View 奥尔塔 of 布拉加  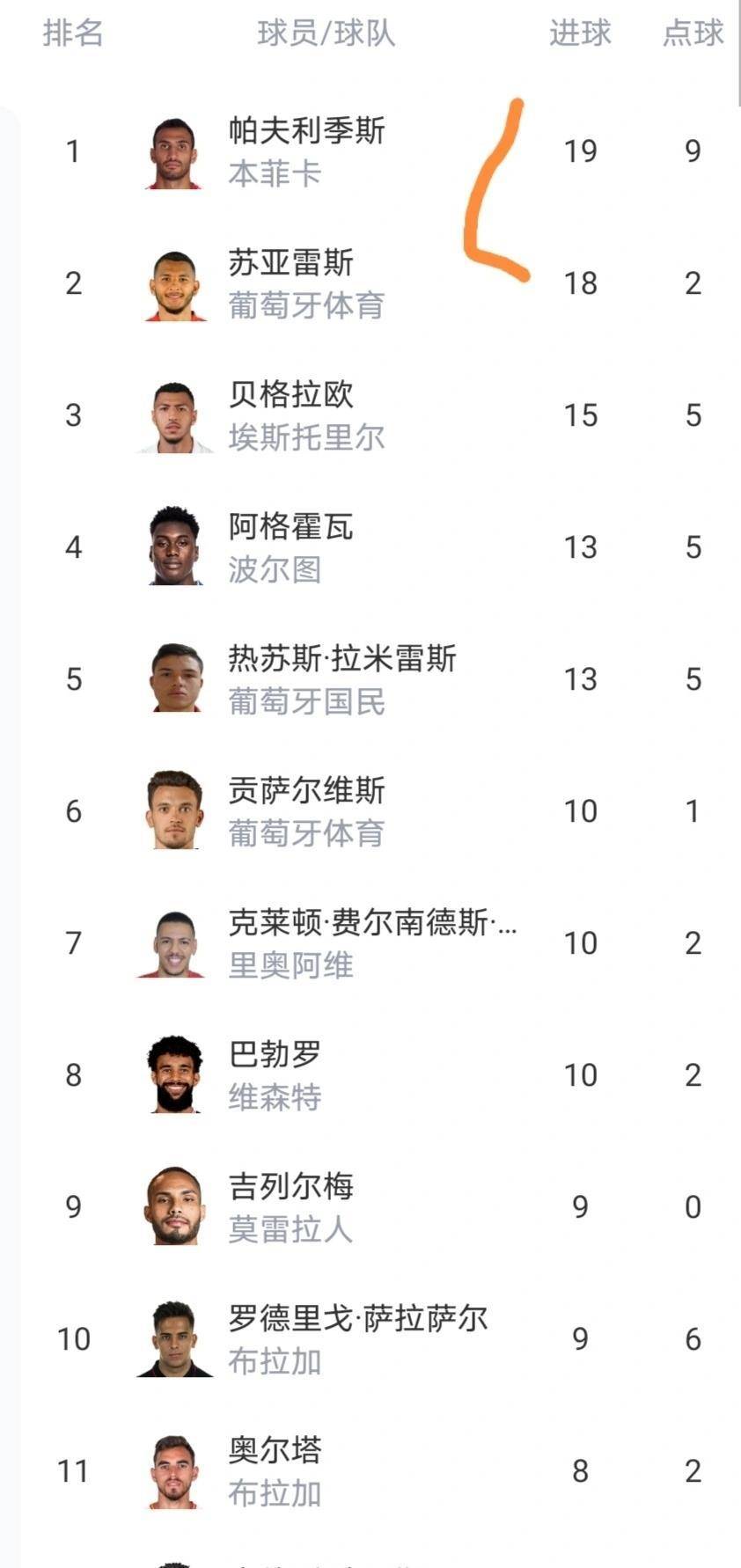[x=275, y=1452]
